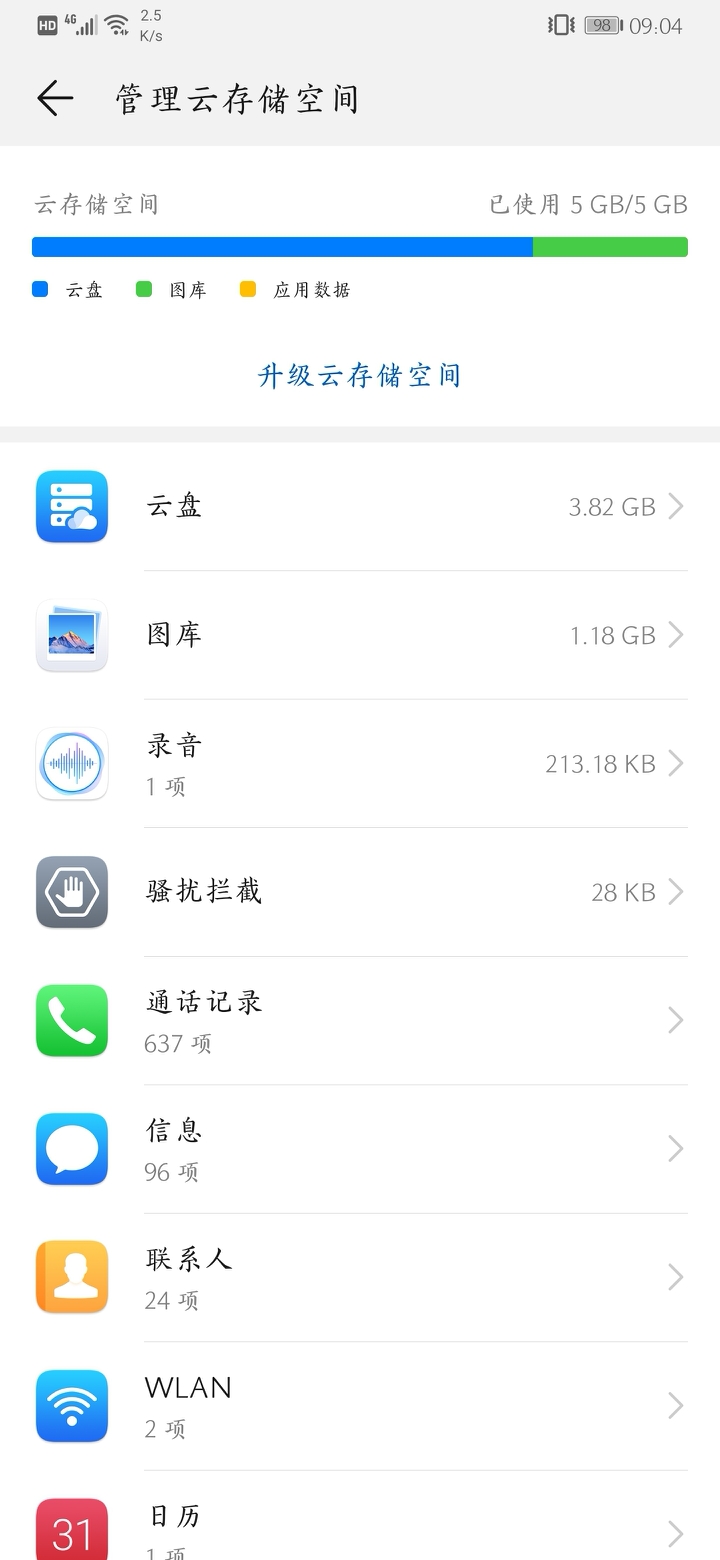Image resolution: width=720 pixels, height=1560 pixels.
Task: Open the 云盘 storage row
Action: point(360,507)
